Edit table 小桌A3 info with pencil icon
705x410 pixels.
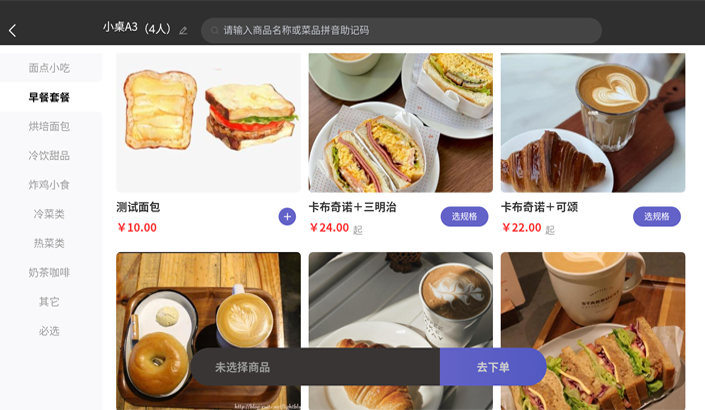(x=183, y=31)
